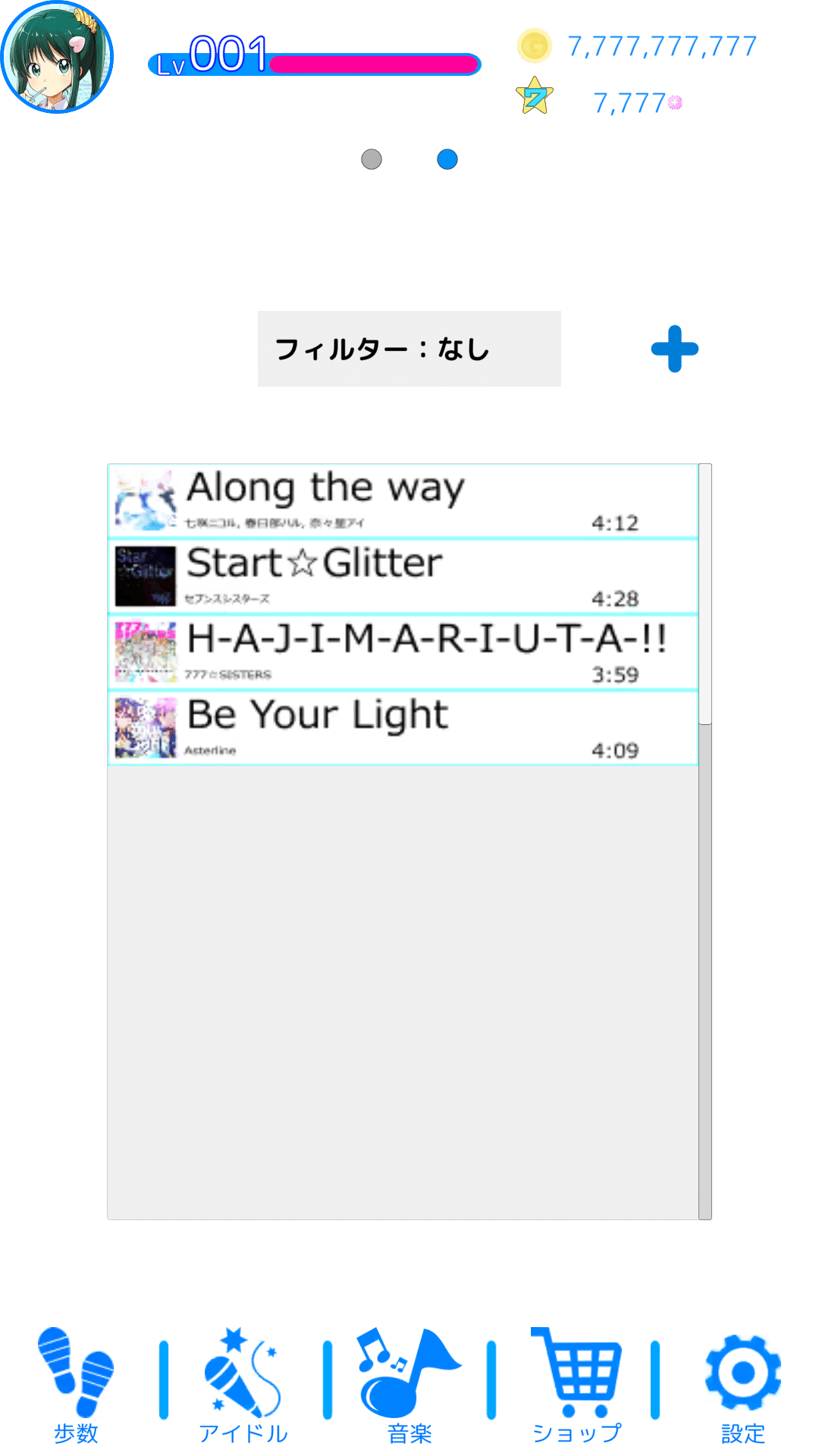Image resolution: width=819 pixels, height=1456 pixels.
Task: Tap the blue plus button
Action: coord(675,349)
